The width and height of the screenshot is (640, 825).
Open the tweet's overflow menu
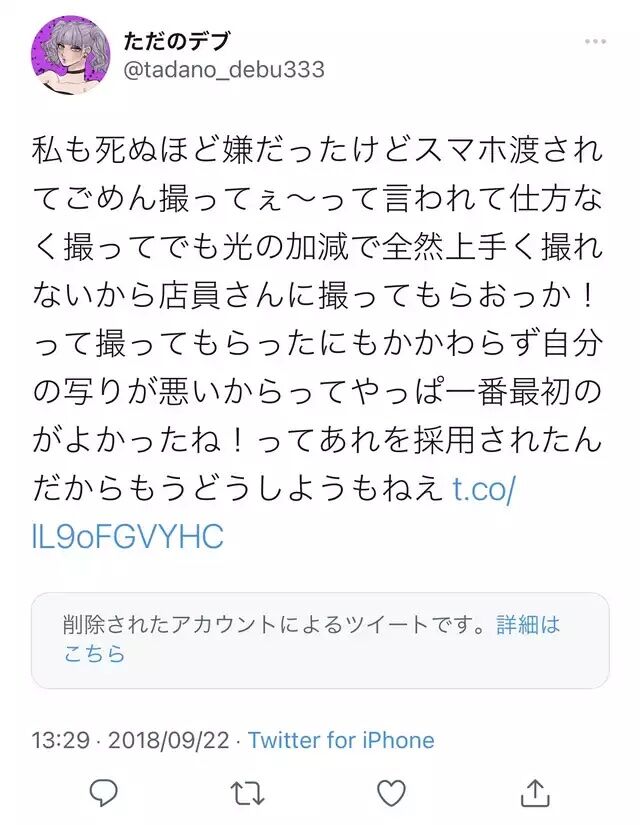(x=595, y=42)
